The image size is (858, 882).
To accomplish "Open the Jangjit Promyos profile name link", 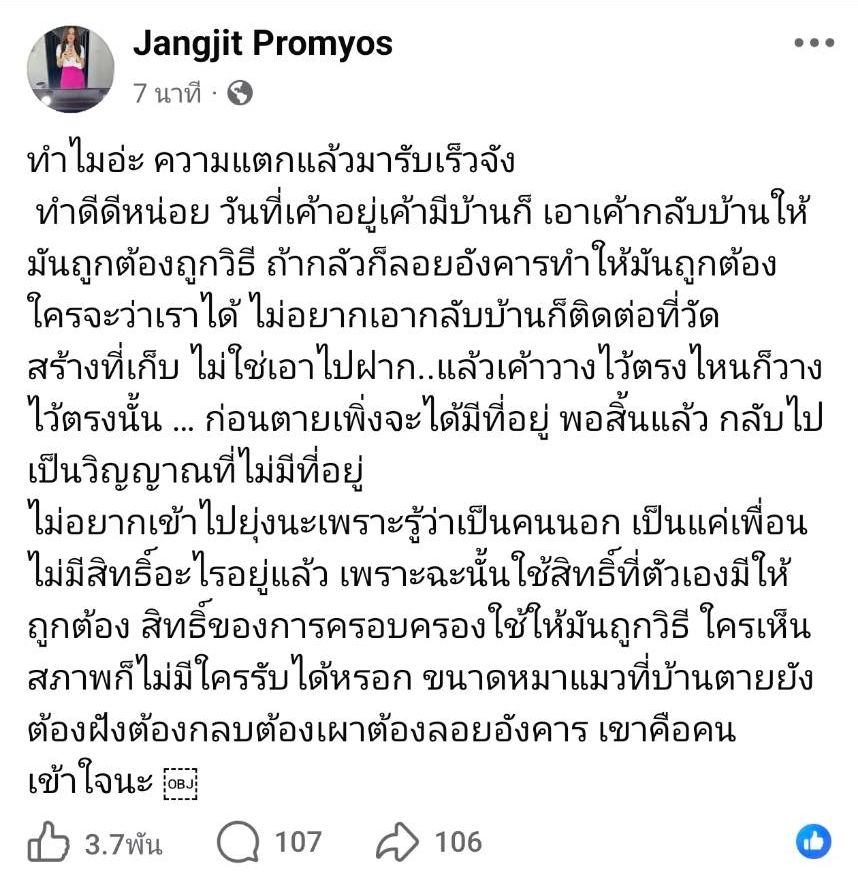I will pyautogui.click(x=263, y=43).
